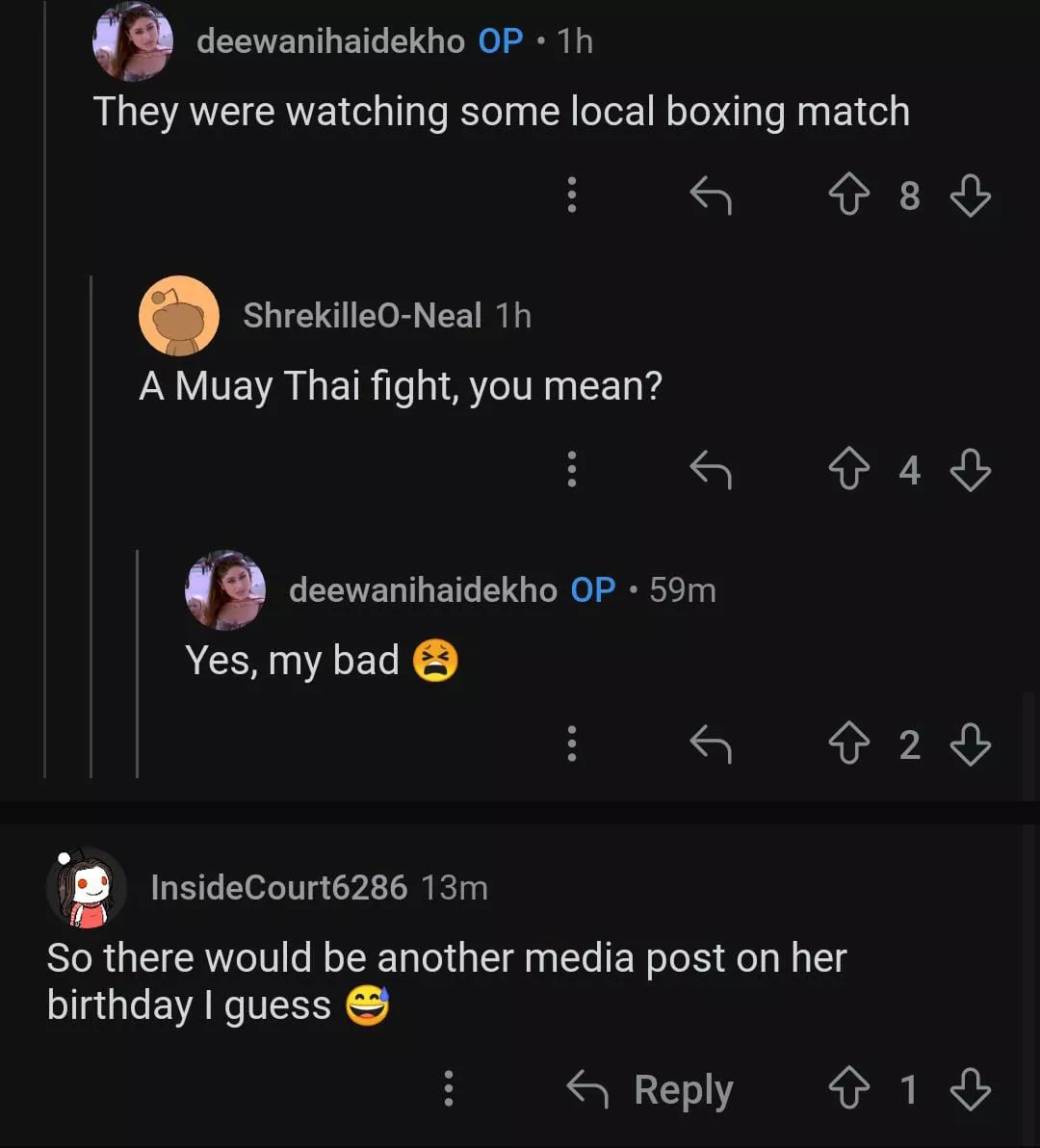1040x1148 pixels.
Task: Open overflow menu on 'local boxing match' comment
Action: click(572, 195)
